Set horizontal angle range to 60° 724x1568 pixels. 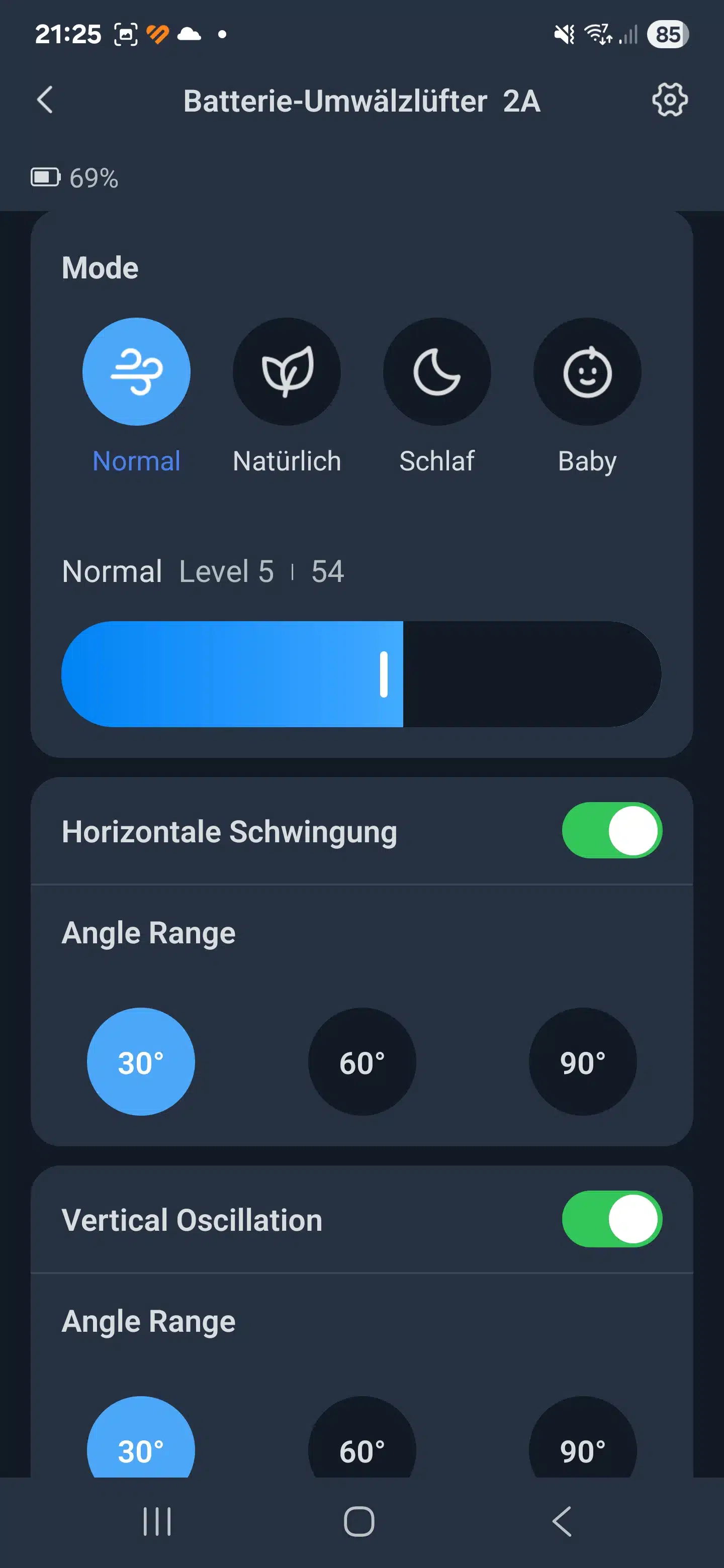(x=361, y=1061)
